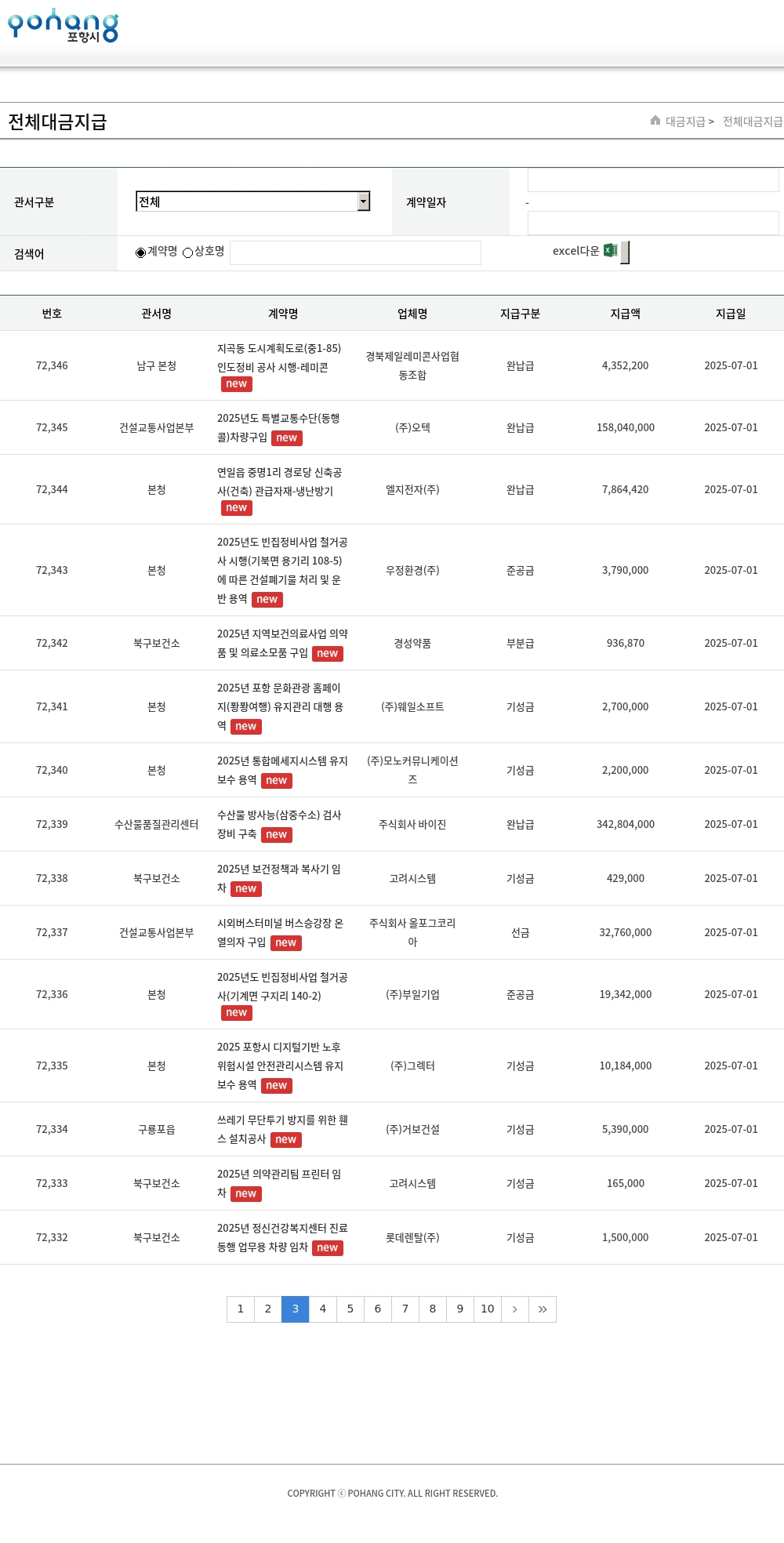Jump ahead with the double arrow button
The image size is (784, 1543).
[543, 1309]
